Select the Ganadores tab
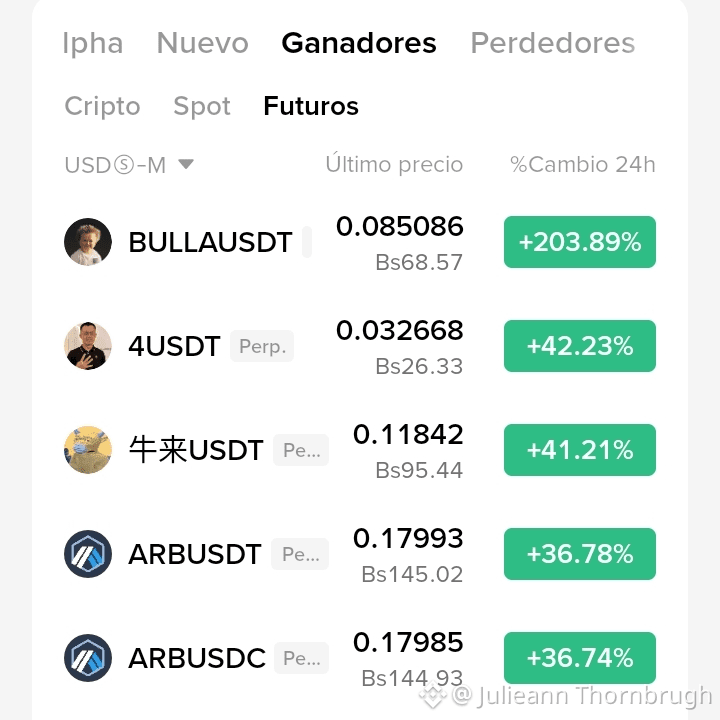Viewport: 720px width, 720px height. [x=359, y=43]
